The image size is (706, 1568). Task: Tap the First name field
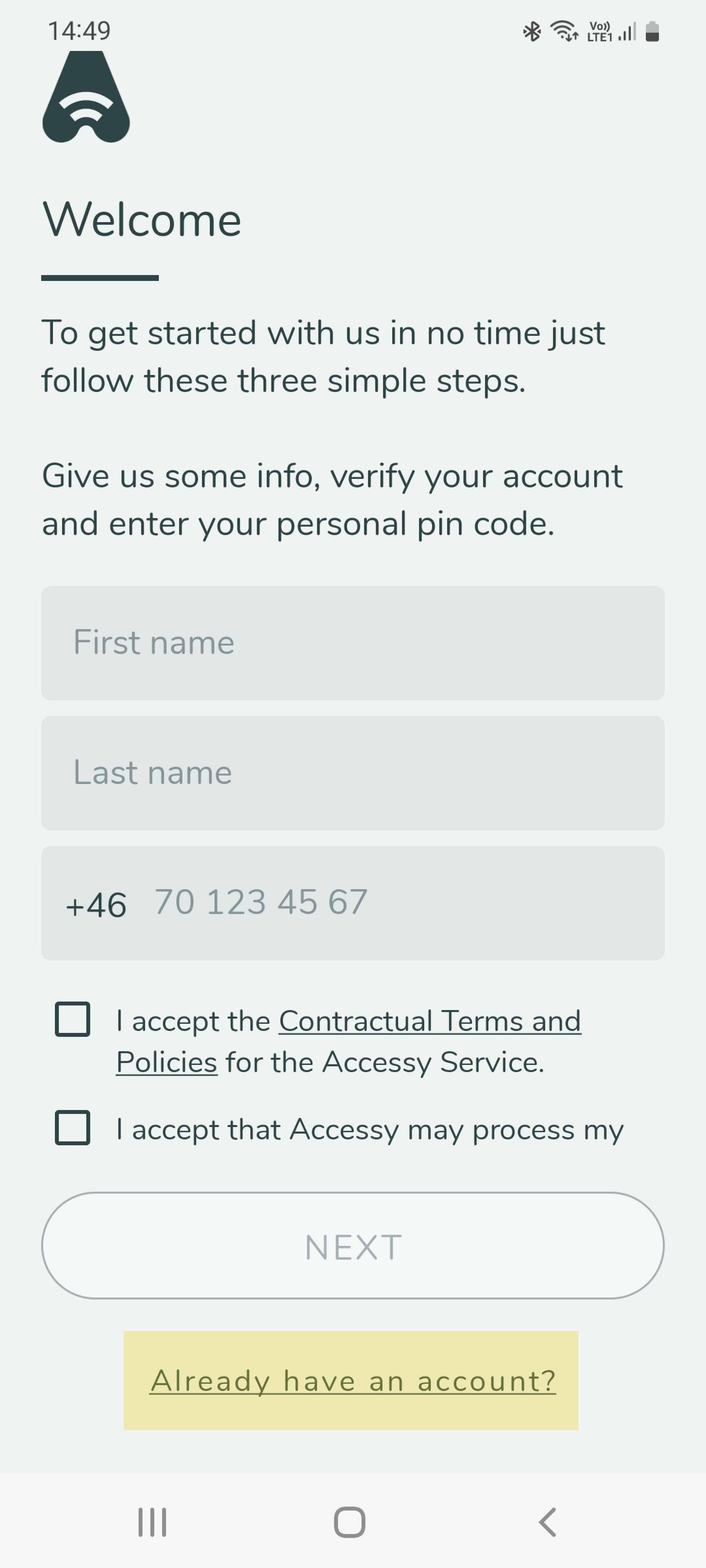(353, 643)
